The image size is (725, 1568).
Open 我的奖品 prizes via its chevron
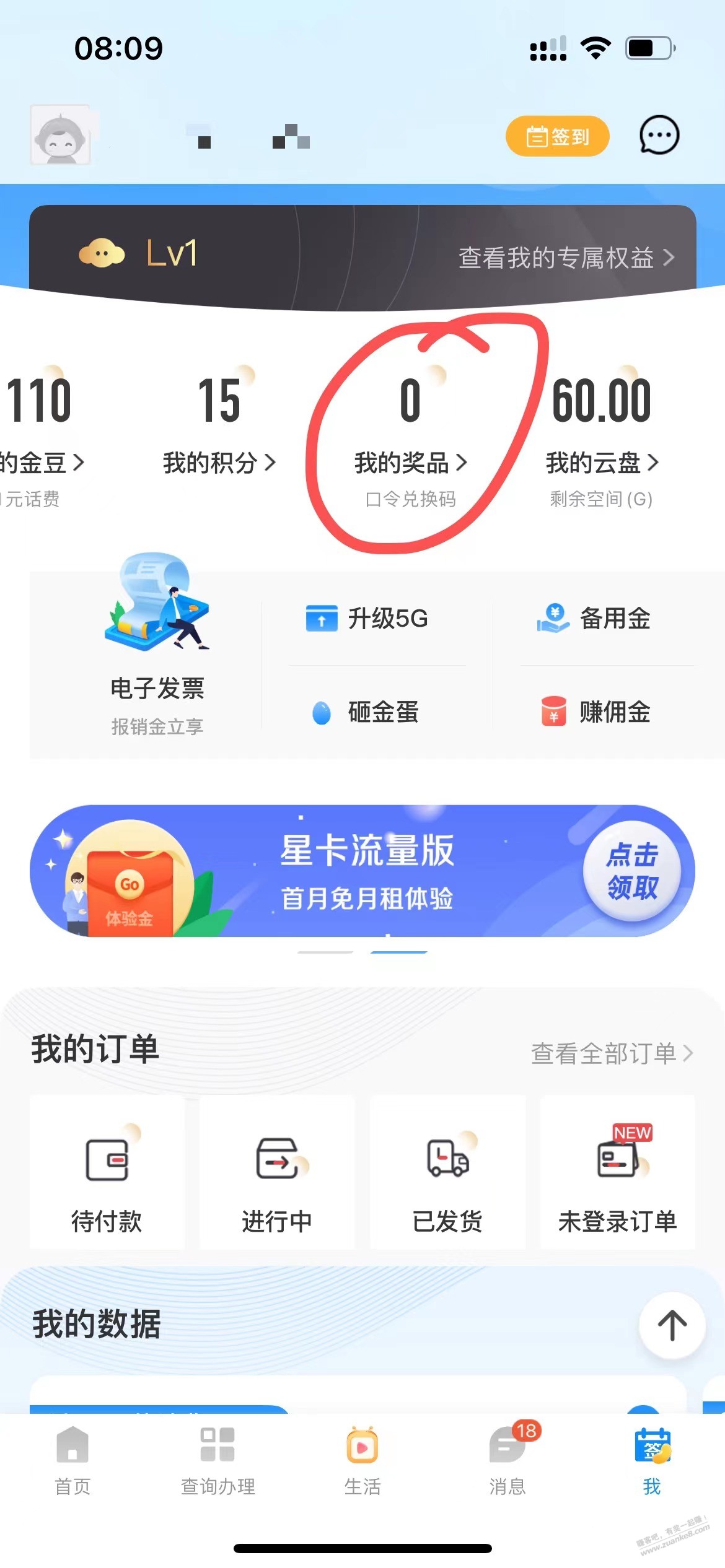[x=463, y=463]
